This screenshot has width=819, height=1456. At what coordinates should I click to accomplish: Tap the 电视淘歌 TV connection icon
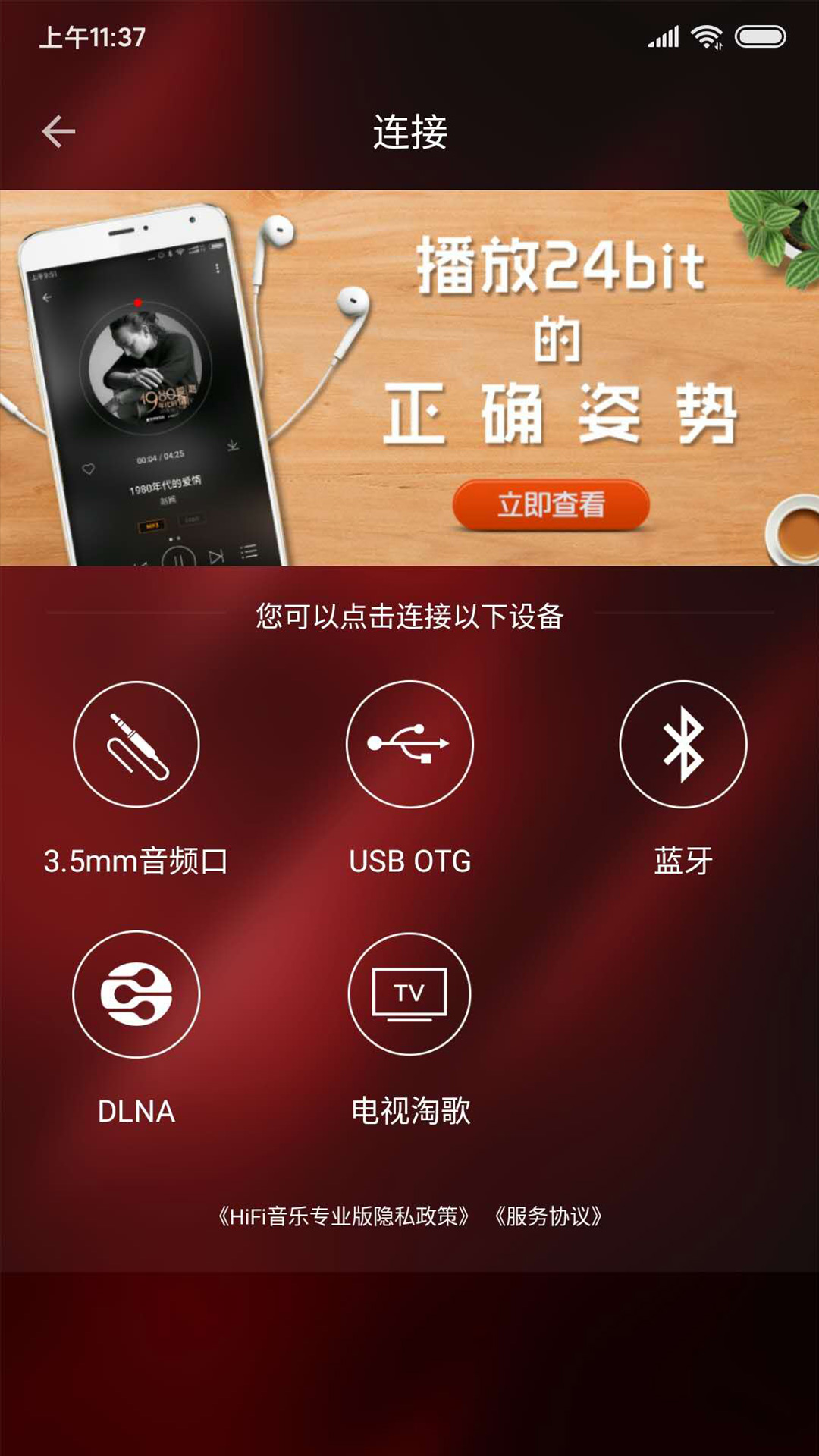409,996
